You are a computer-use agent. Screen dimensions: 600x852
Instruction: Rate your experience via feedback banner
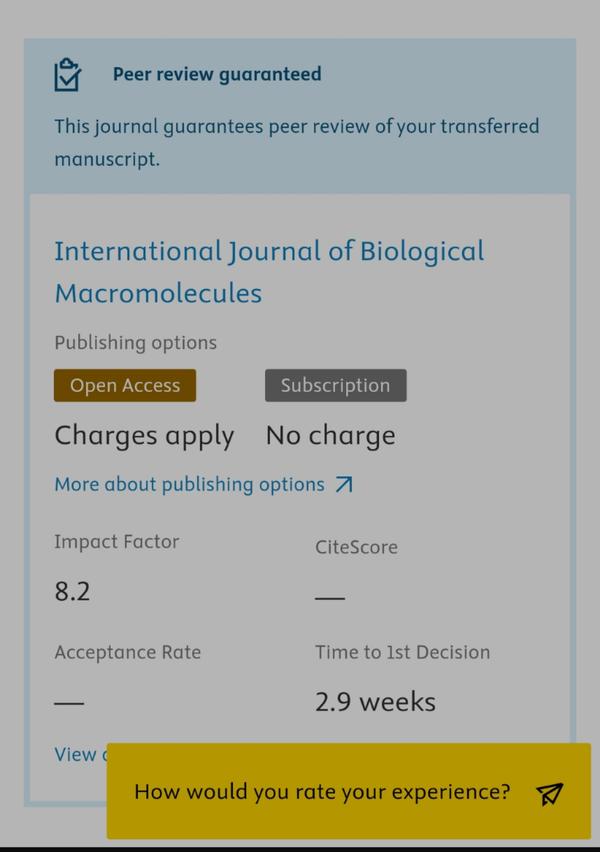pyautogui.click(x=348, y=792)
